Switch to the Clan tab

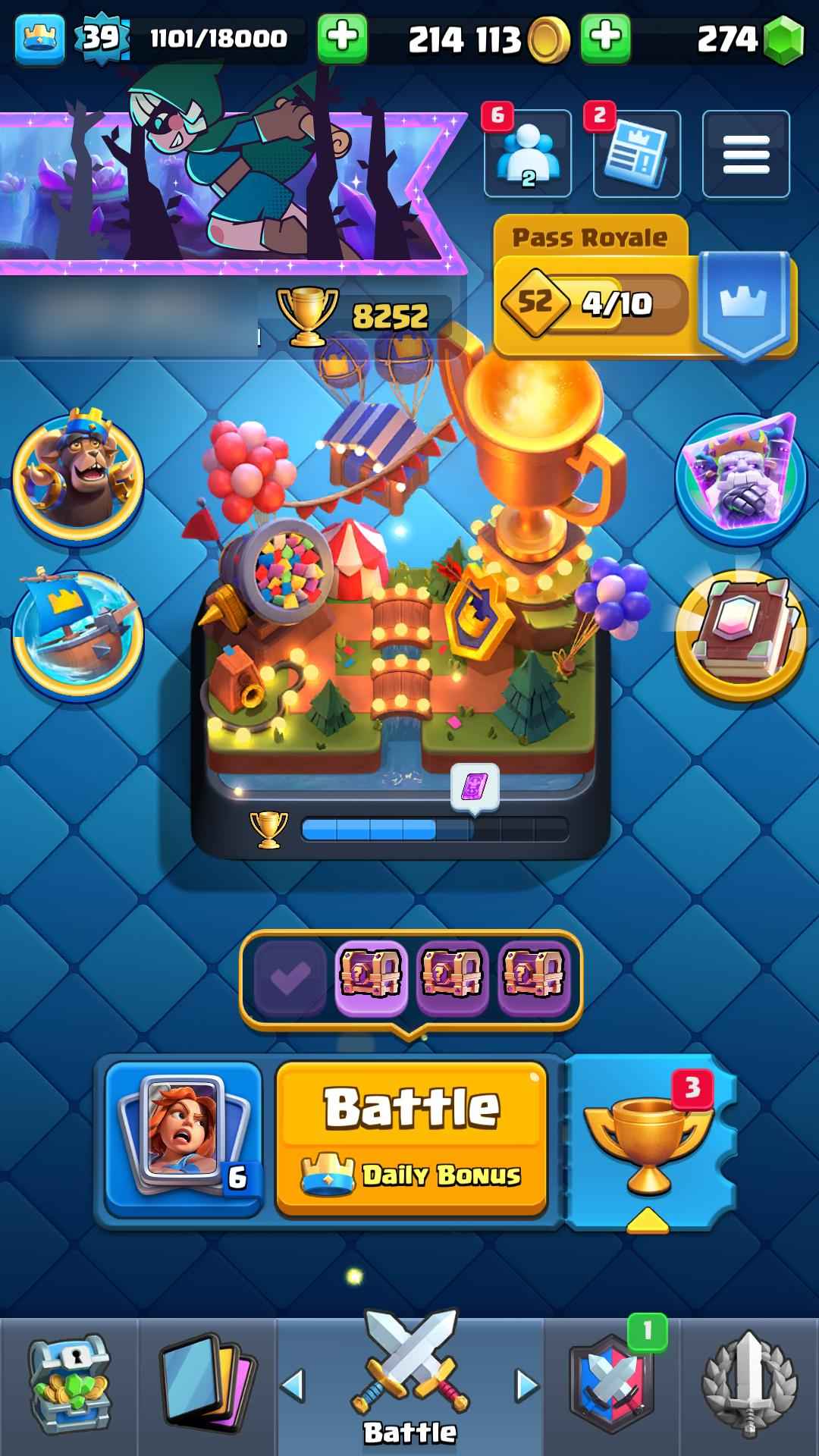611,1386
